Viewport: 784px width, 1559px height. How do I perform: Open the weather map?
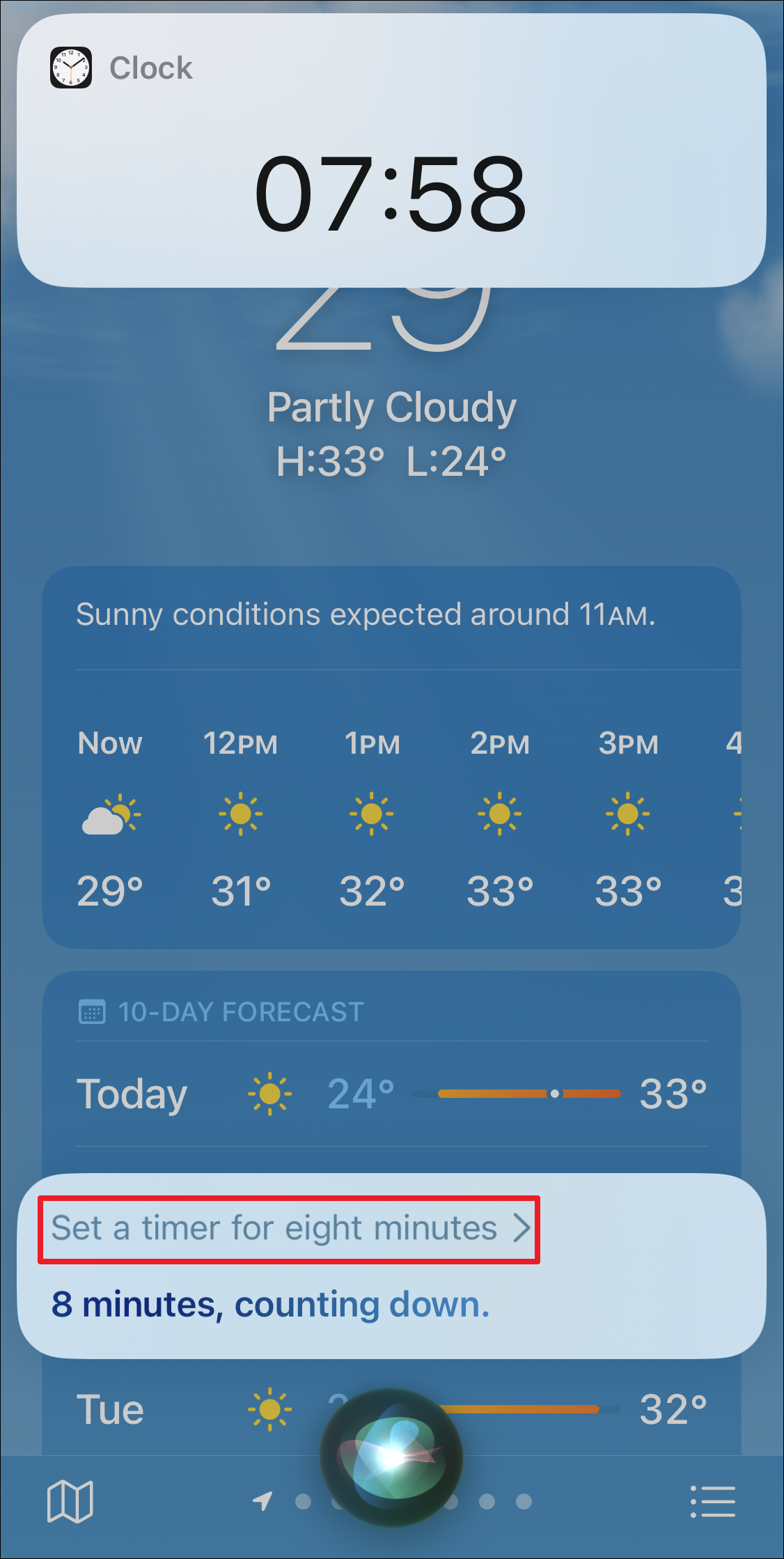point(70,1501)
